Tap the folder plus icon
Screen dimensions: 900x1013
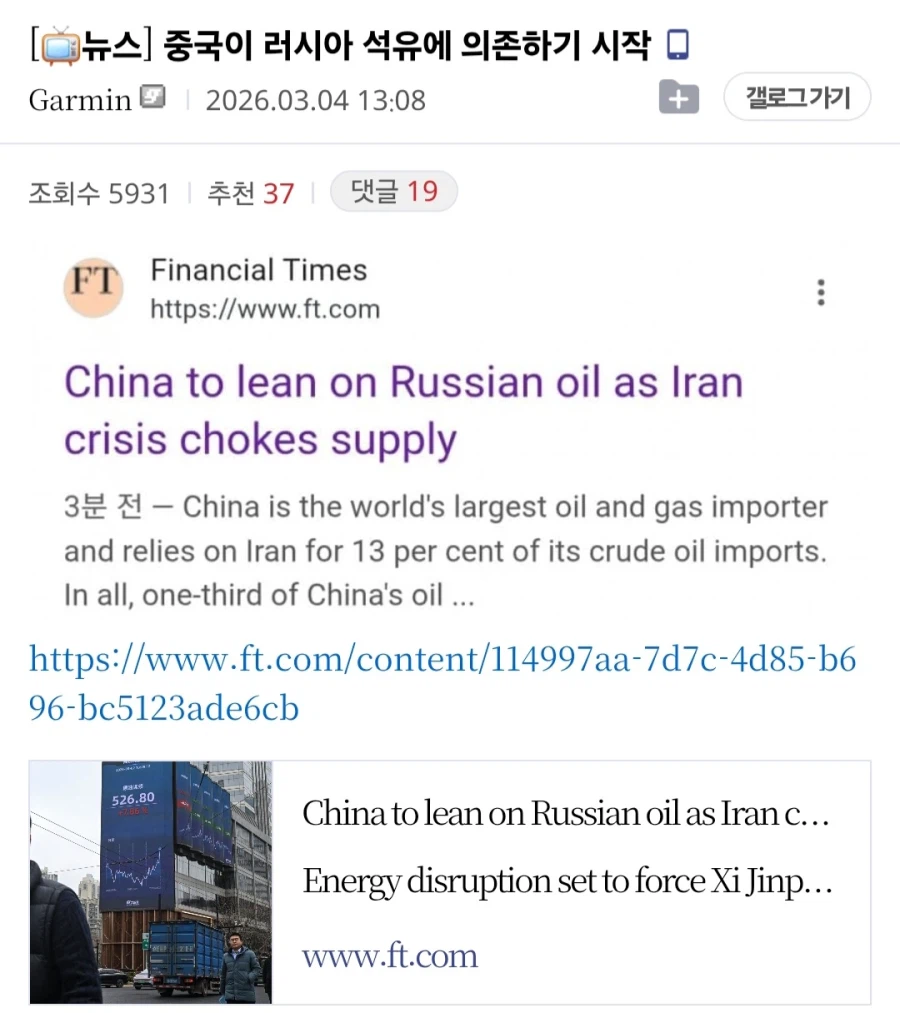tap(678, 98)
